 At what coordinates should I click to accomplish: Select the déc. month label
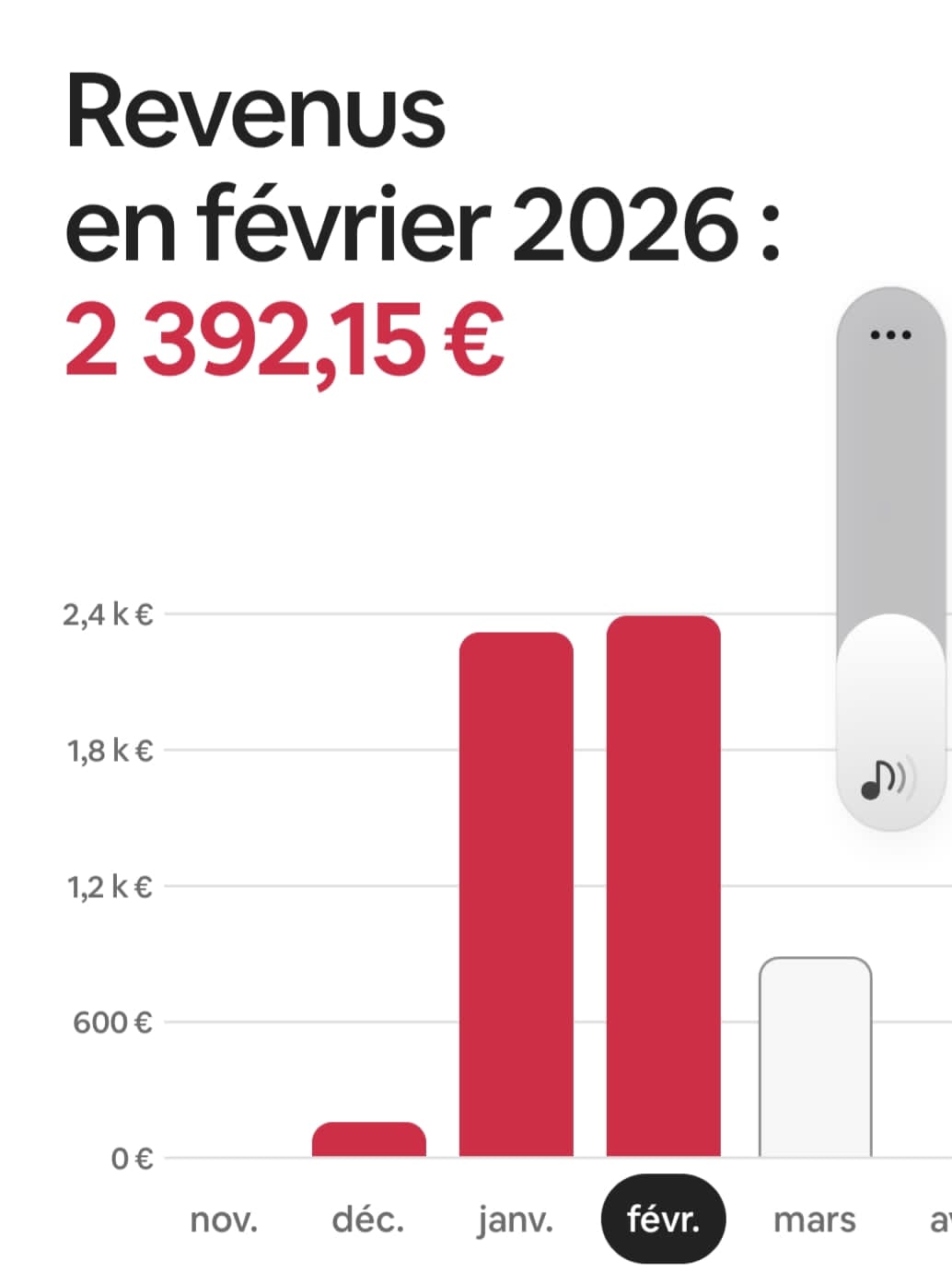pyautogui.click(x=368, y=1220)
